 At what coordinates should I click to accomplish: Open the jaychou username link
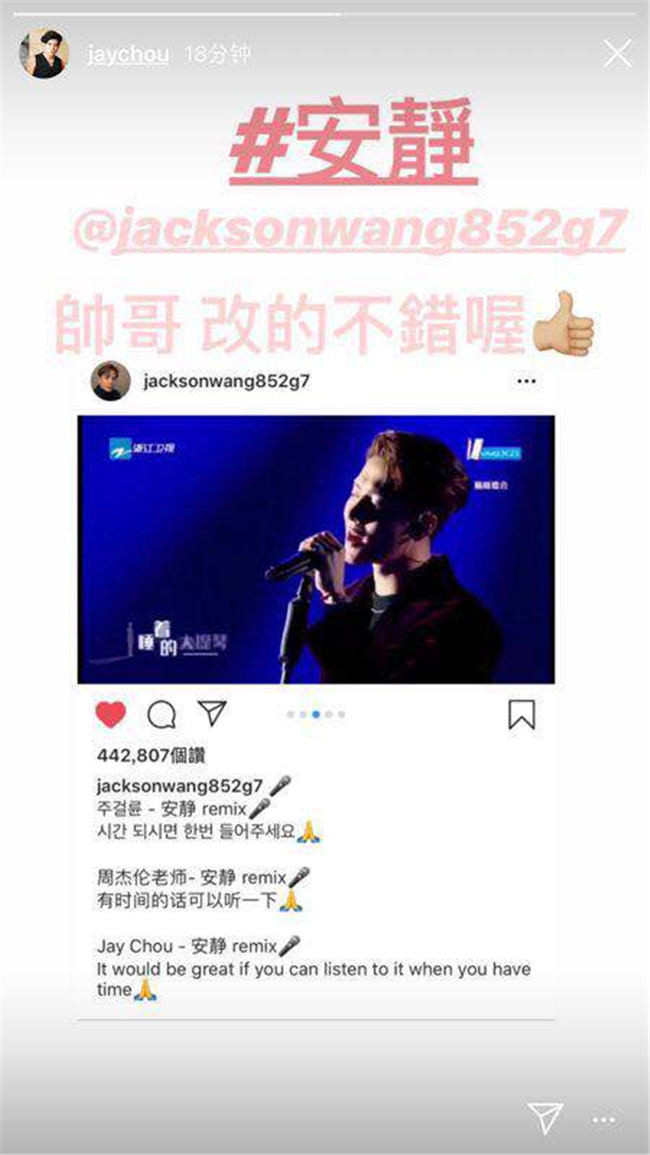pos(127,55)
